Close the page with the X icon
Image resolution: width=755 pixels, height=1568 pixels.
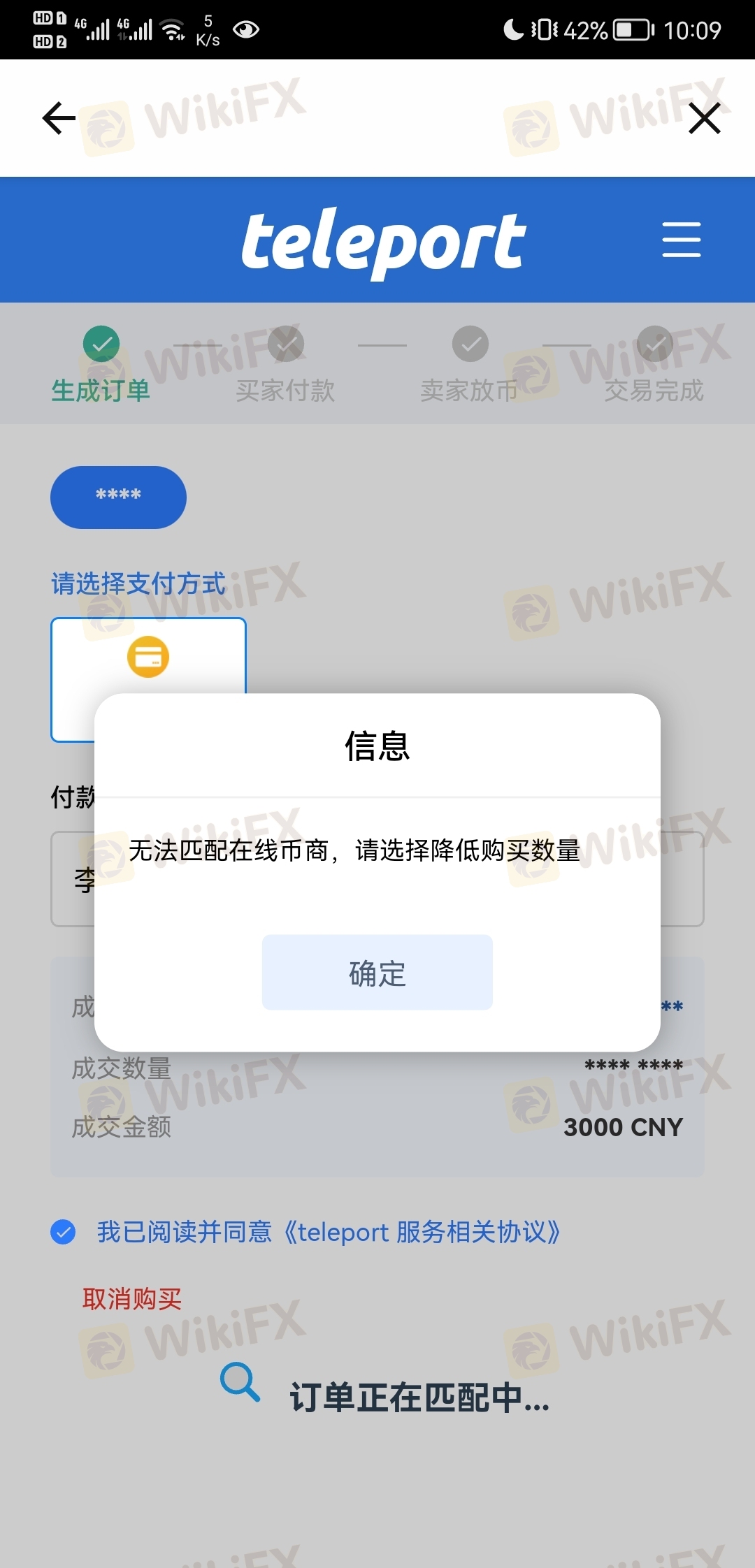(x=704, y=117)
